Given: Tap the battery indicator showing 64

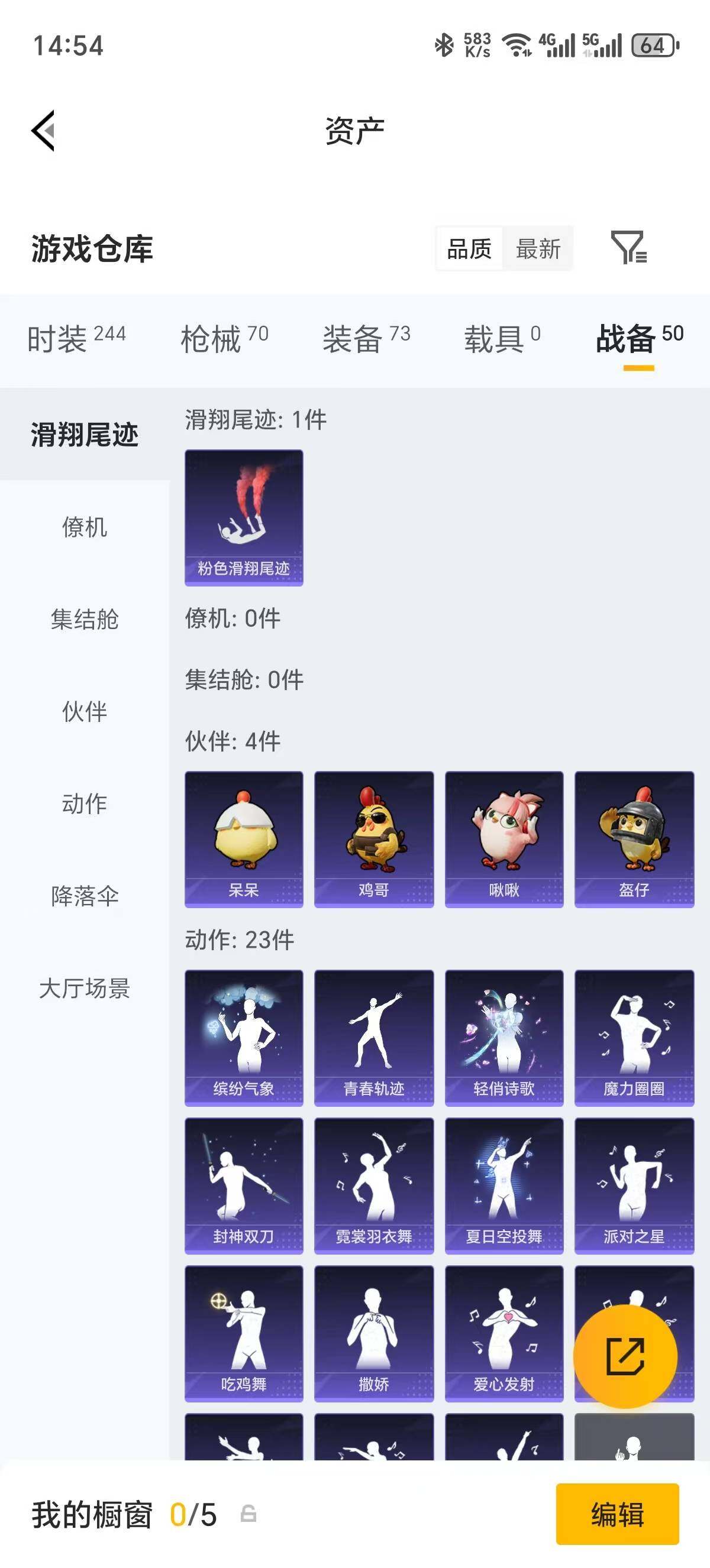Looking at the screenshot, I should pyautogui.click(x=653, y=44).
